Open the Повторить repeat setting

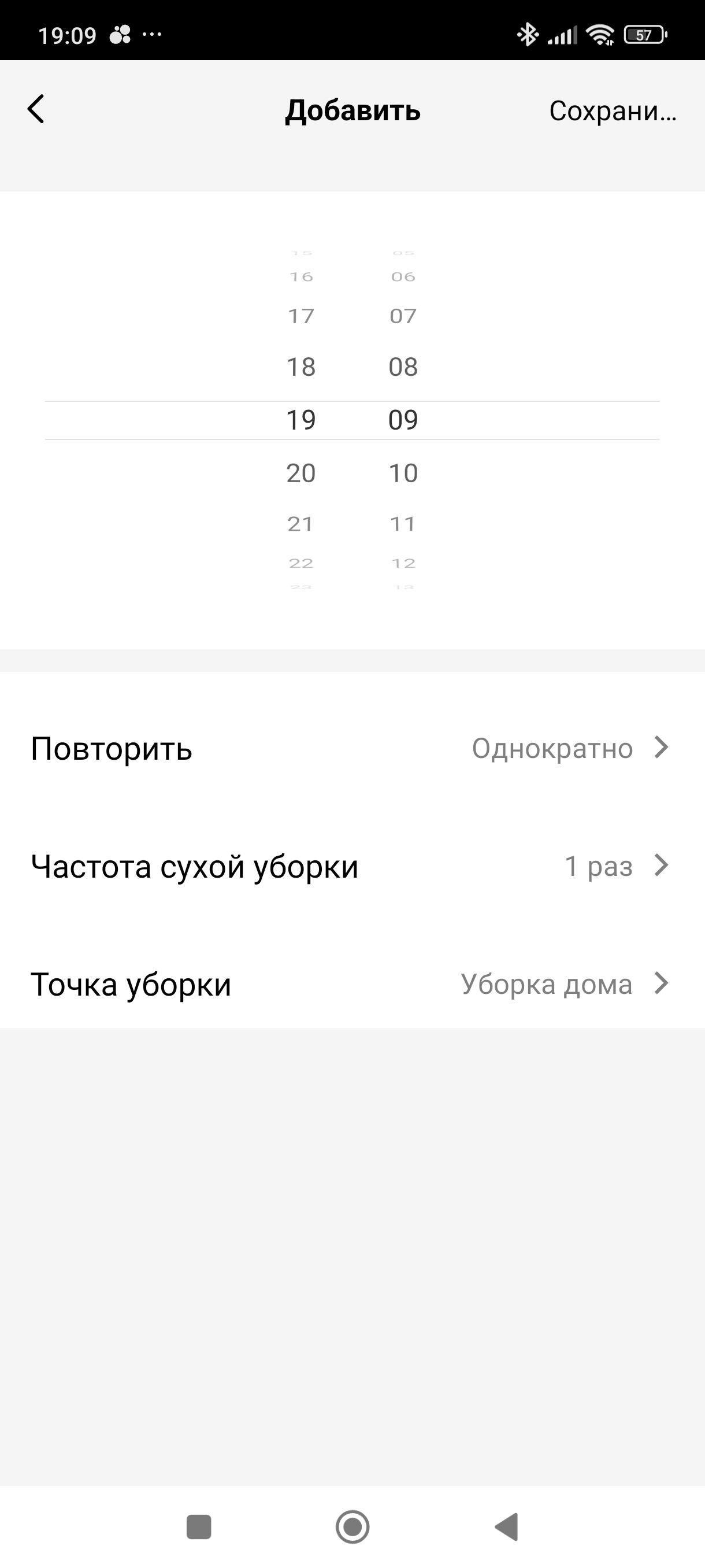tap(351, 748)
